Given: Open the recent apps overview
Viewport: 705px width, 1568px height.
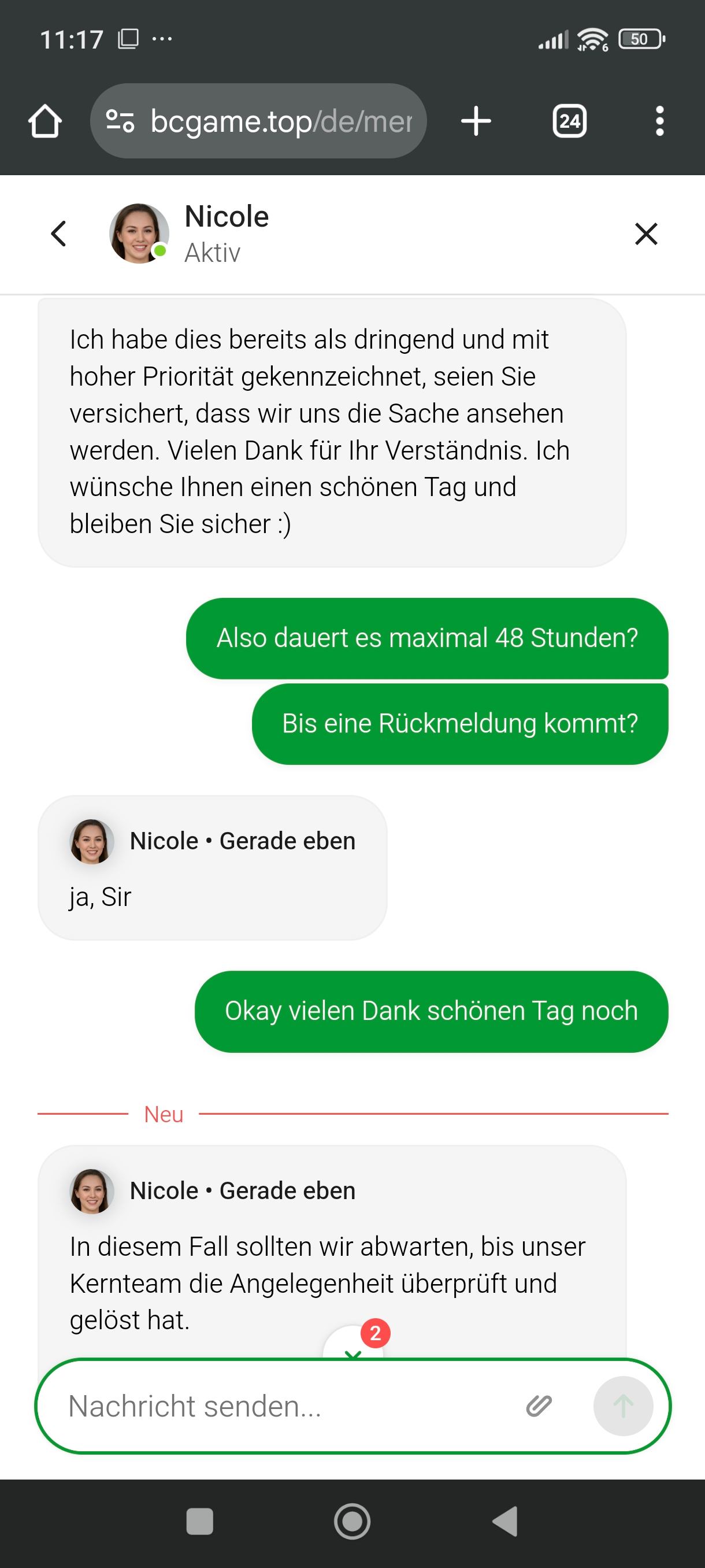Looking at the screenshot, I should [199, 1522].
